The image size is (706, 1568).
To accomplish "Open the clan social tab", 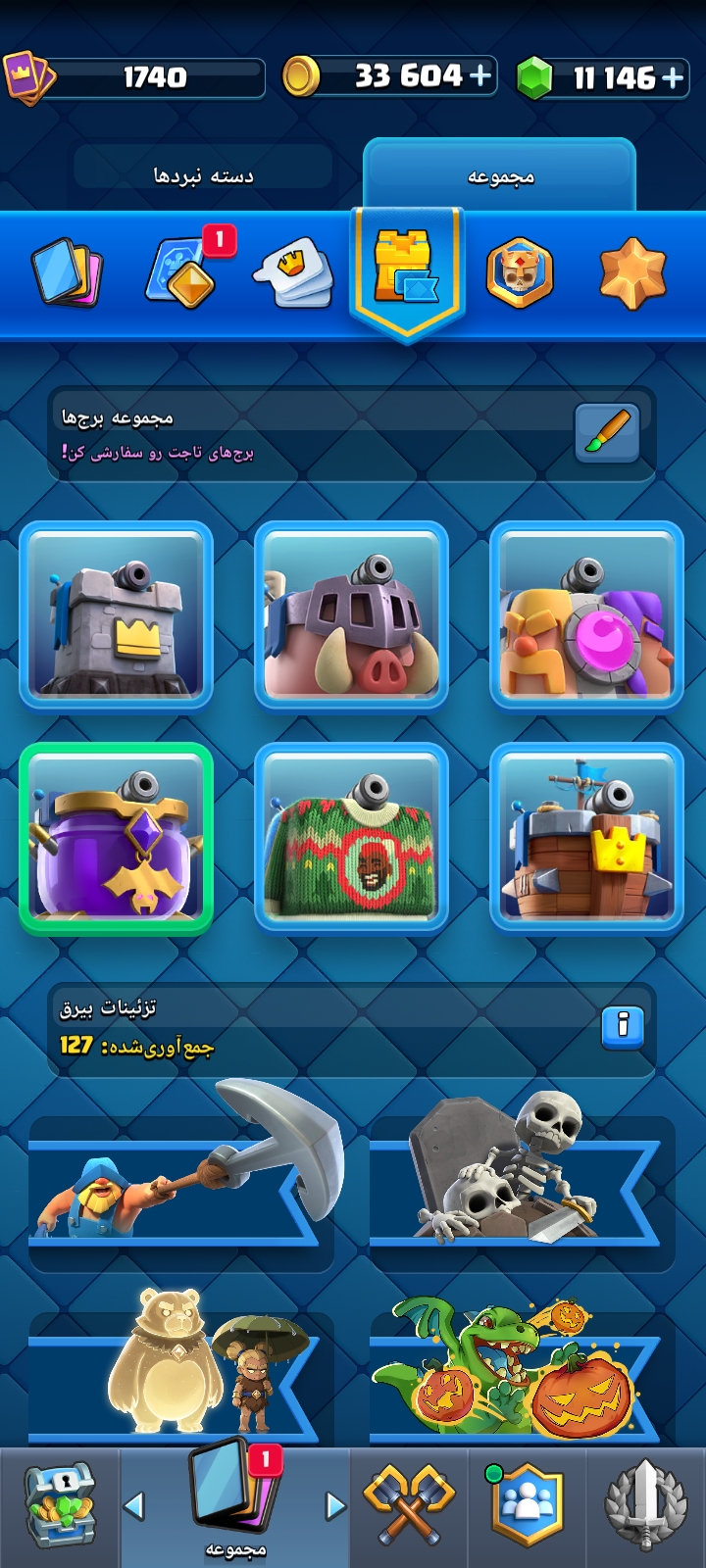I will (x=527, y=1504).
